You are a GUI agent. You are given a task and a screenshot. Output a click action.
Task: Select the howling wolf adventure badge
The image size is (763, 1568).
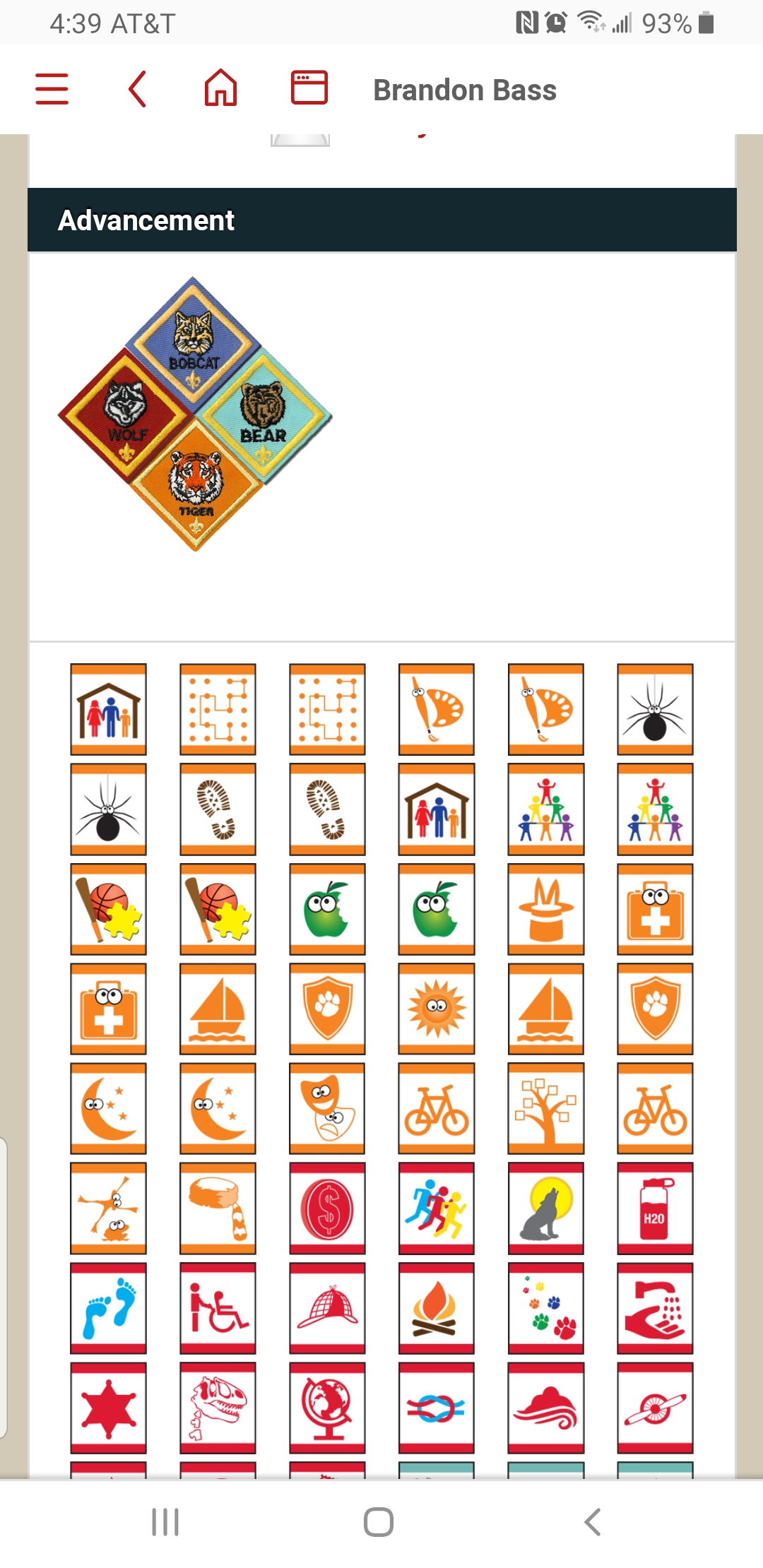546,1208
